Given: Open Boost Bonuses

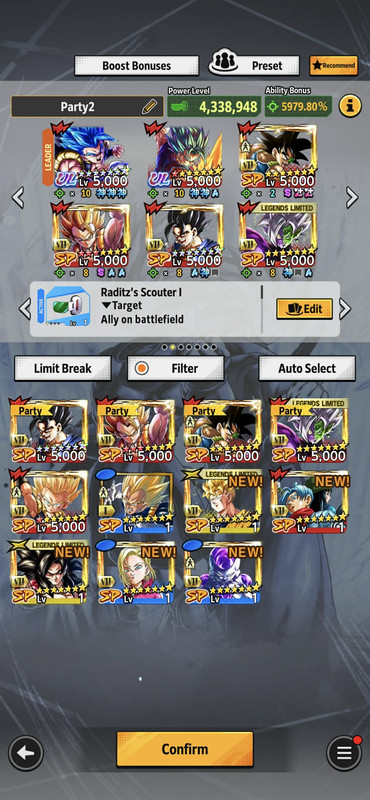Looking at the screenshot, I should tap(136, 65).
